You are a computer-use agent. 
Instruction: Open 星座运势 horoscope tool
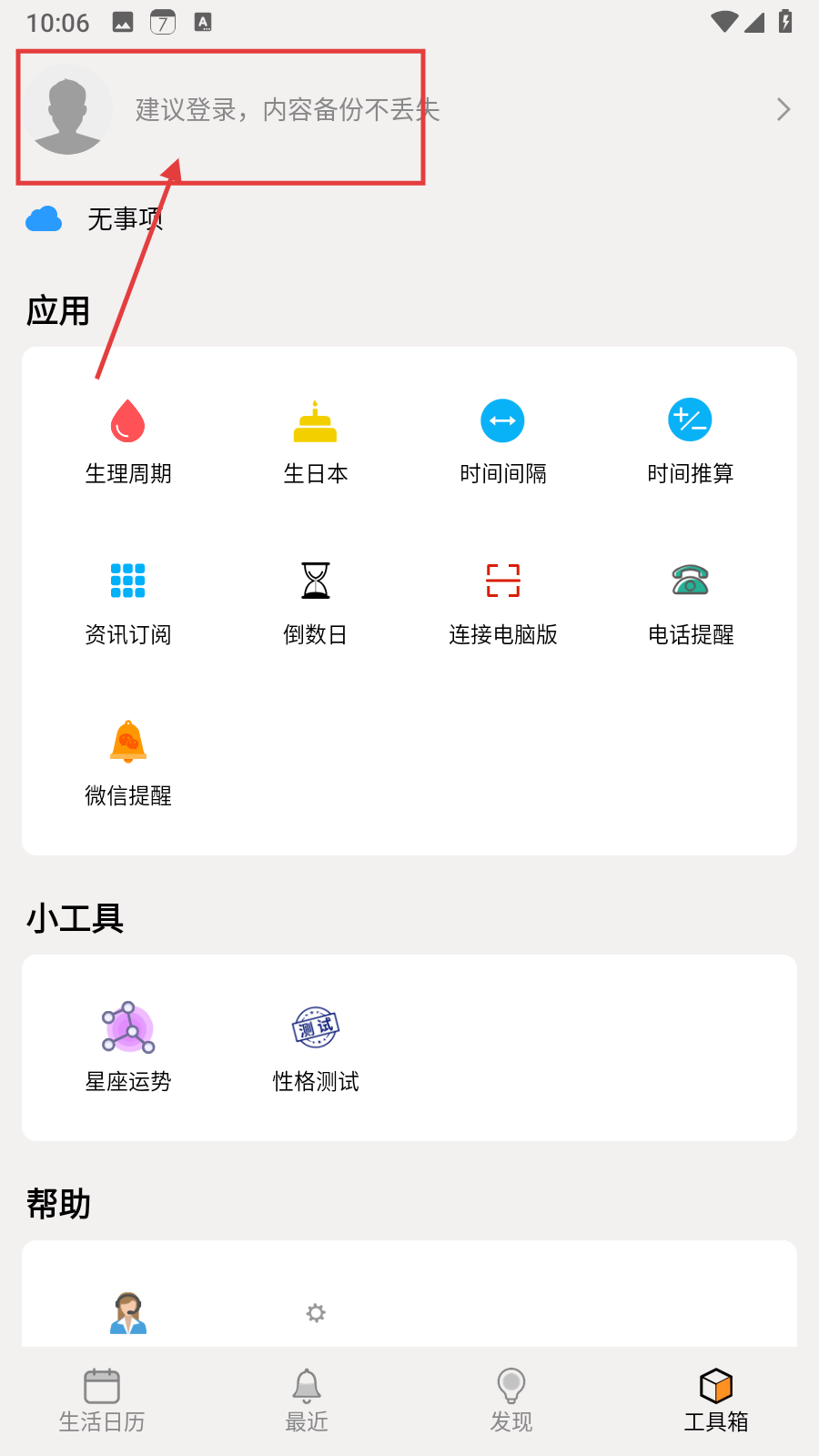pos(128,1046)
